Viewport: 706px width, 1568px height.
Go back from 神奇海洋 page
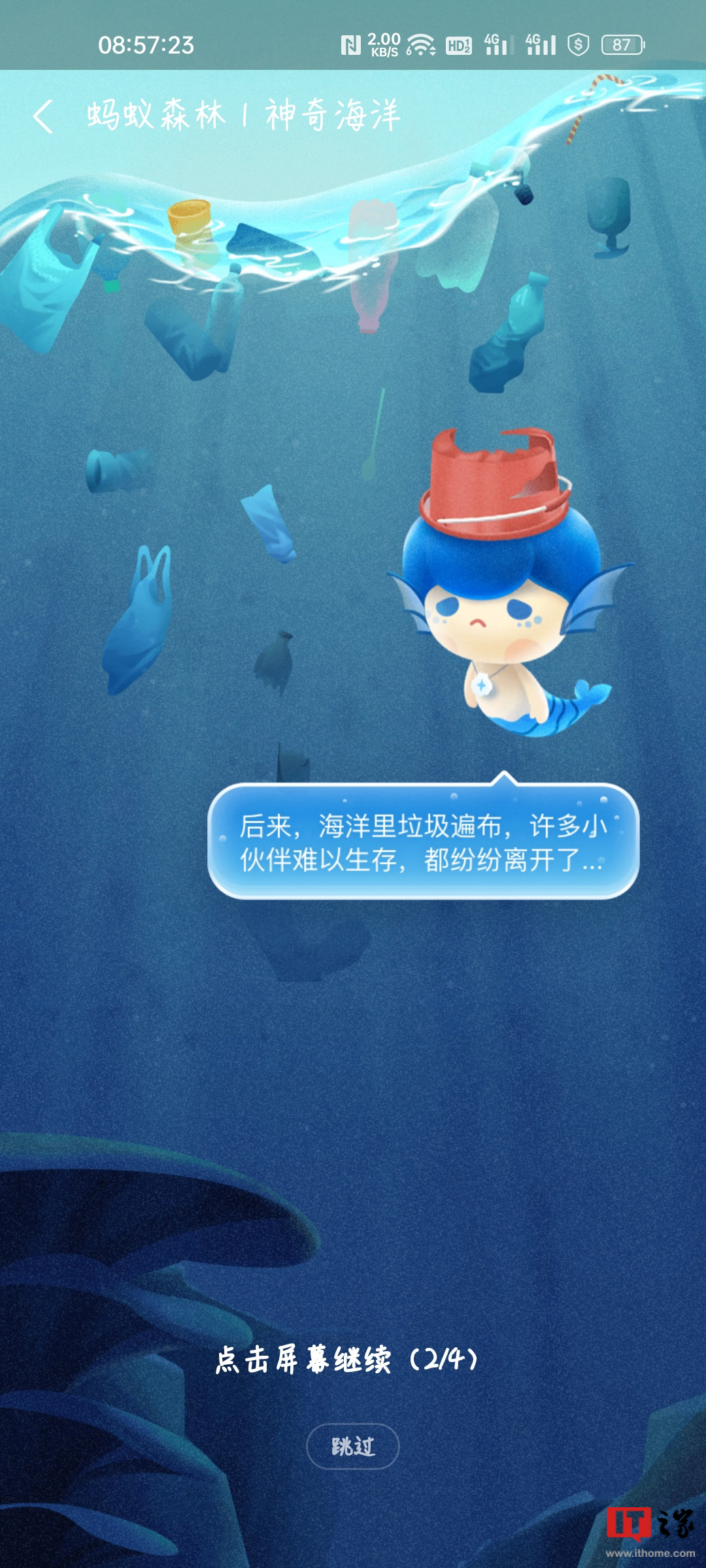(43, 117)
